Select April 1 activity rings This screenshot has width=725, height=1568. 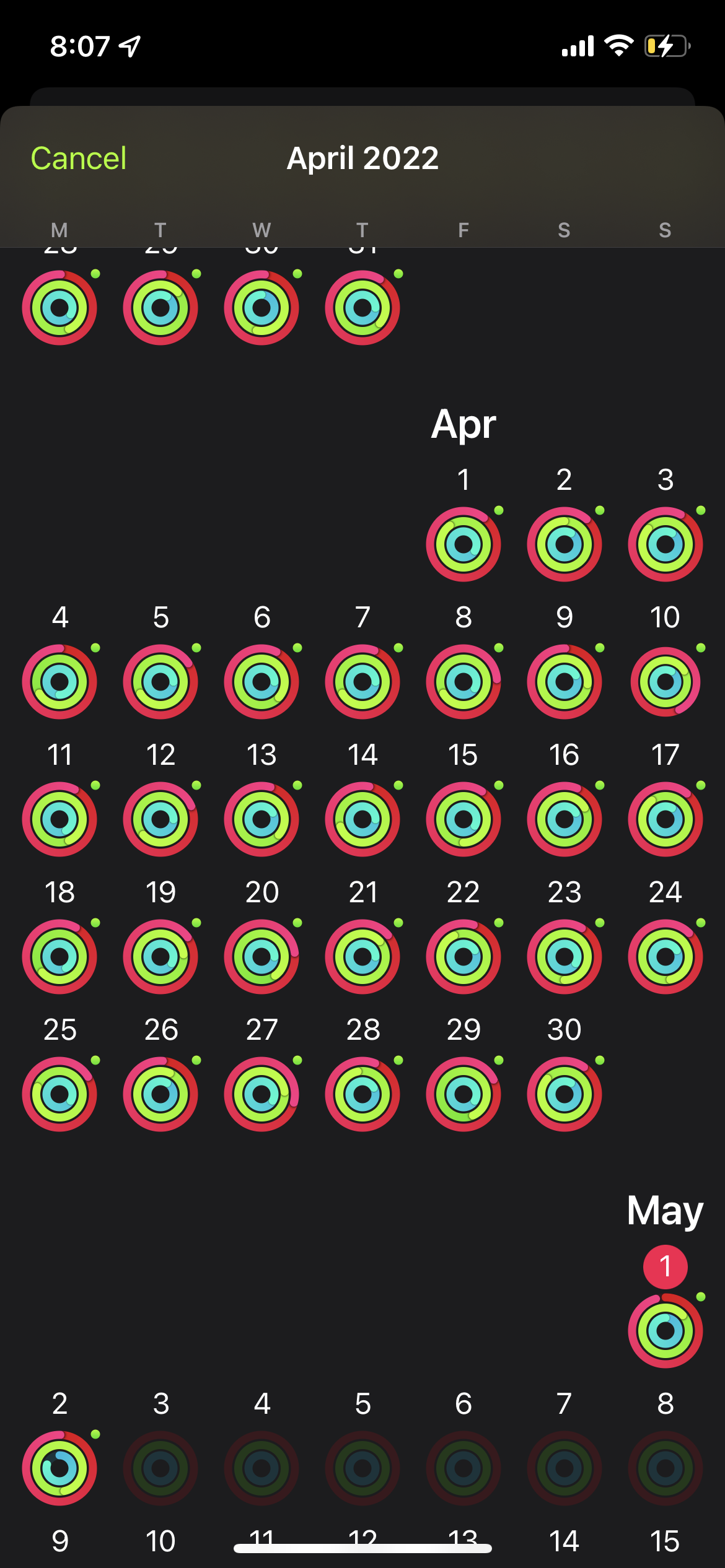pyautogui.click(x=463, y=544)
